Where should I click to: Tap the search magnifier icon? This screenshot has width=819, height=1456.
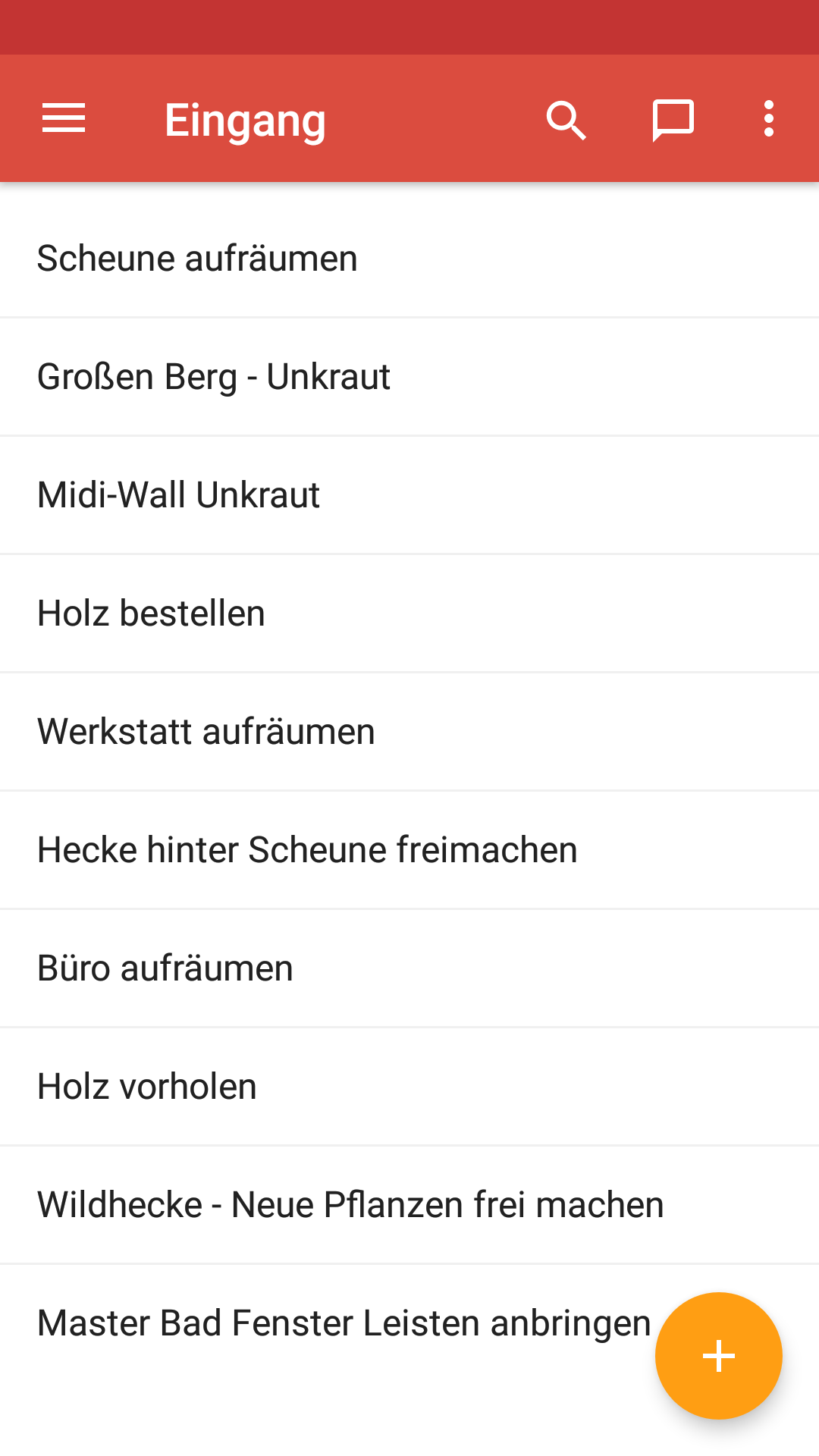pyautogui.click(x=566, y=120)
